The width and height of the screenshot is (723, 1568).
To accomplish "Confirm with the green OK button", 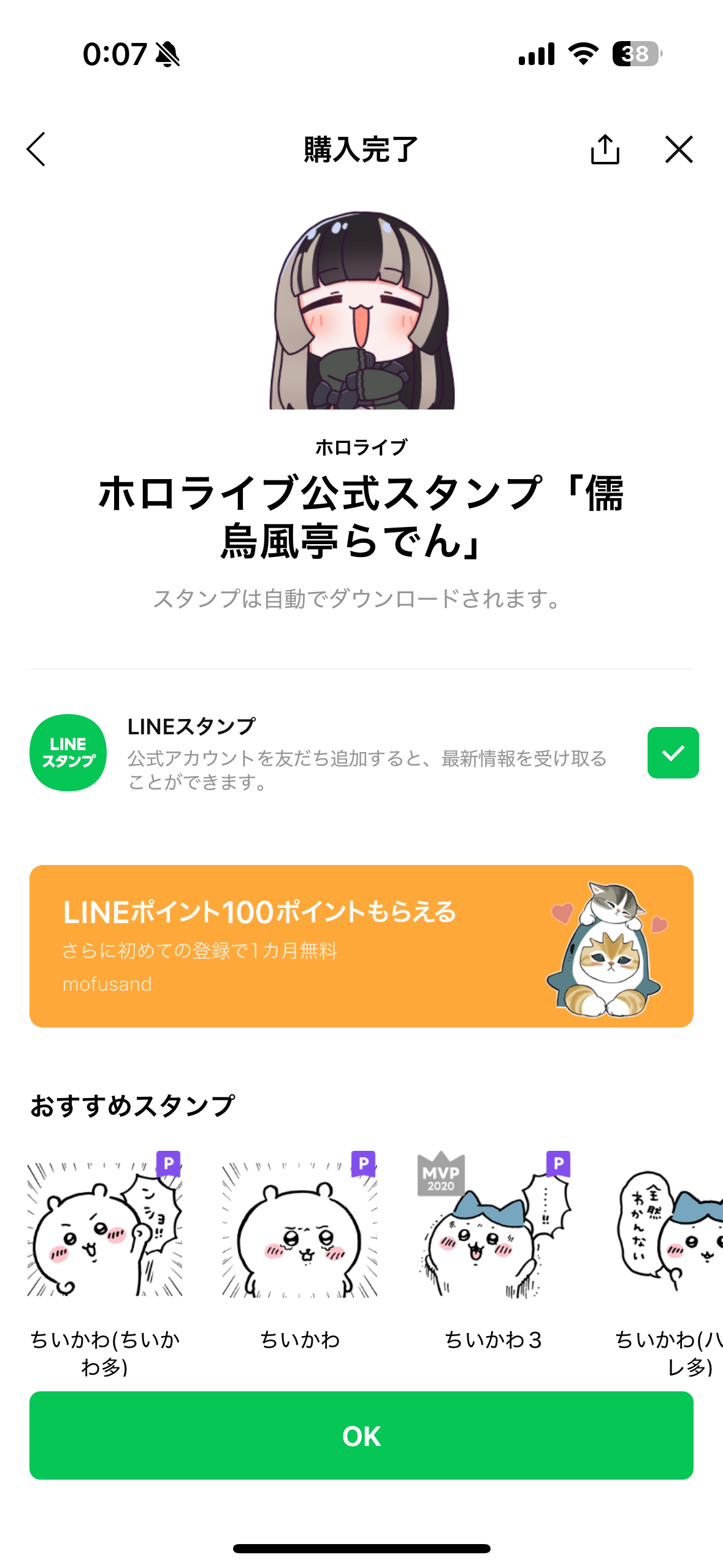I will [x=361, y=1435].
